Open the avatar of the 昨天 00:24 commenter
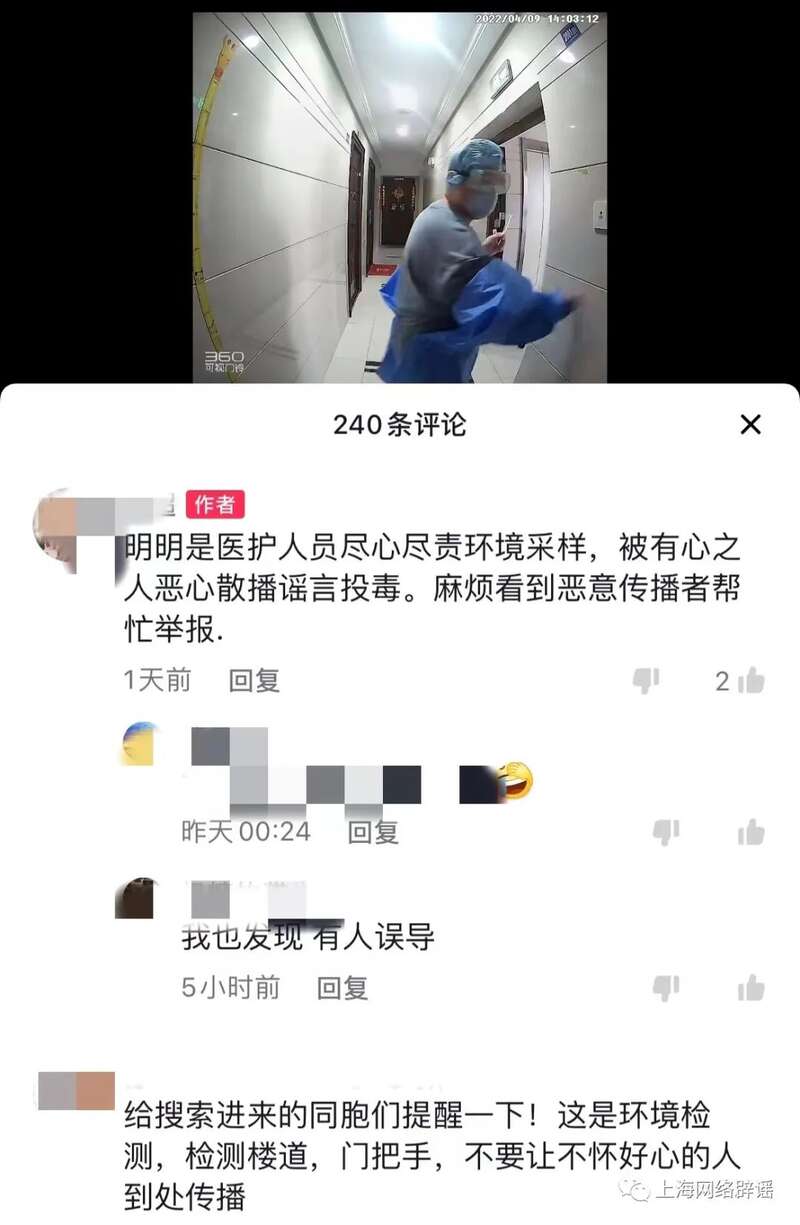This screenshot has height=1225, width=800. 138,743
